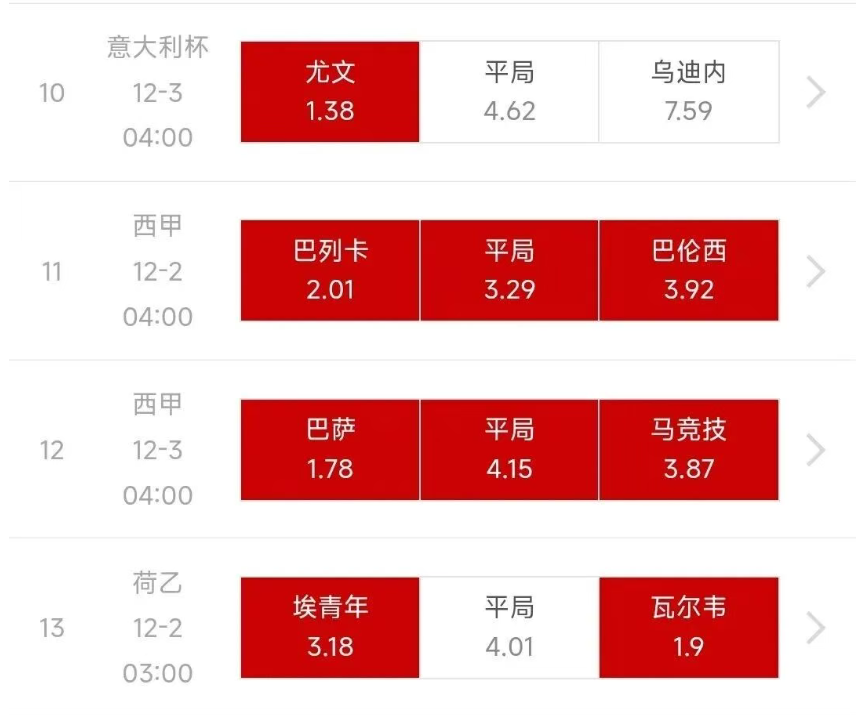Viewport: 866px width, 715px height.
Task: Toggle 平局 at 4.15 in match 12
Action: pyautogui.click(x=509, y=450)
